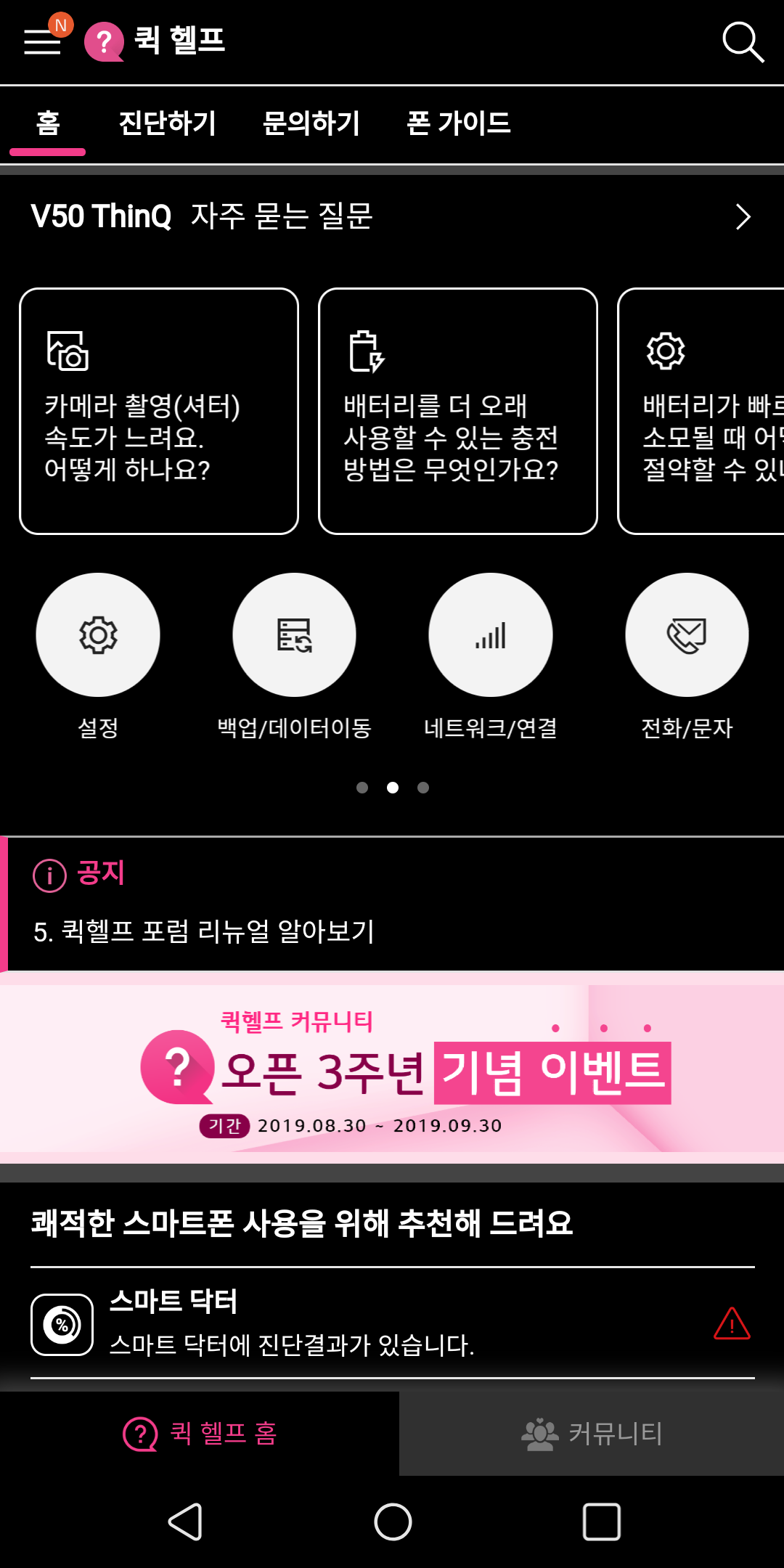
Task: Select the 홈 top tab
Action: 48,123
